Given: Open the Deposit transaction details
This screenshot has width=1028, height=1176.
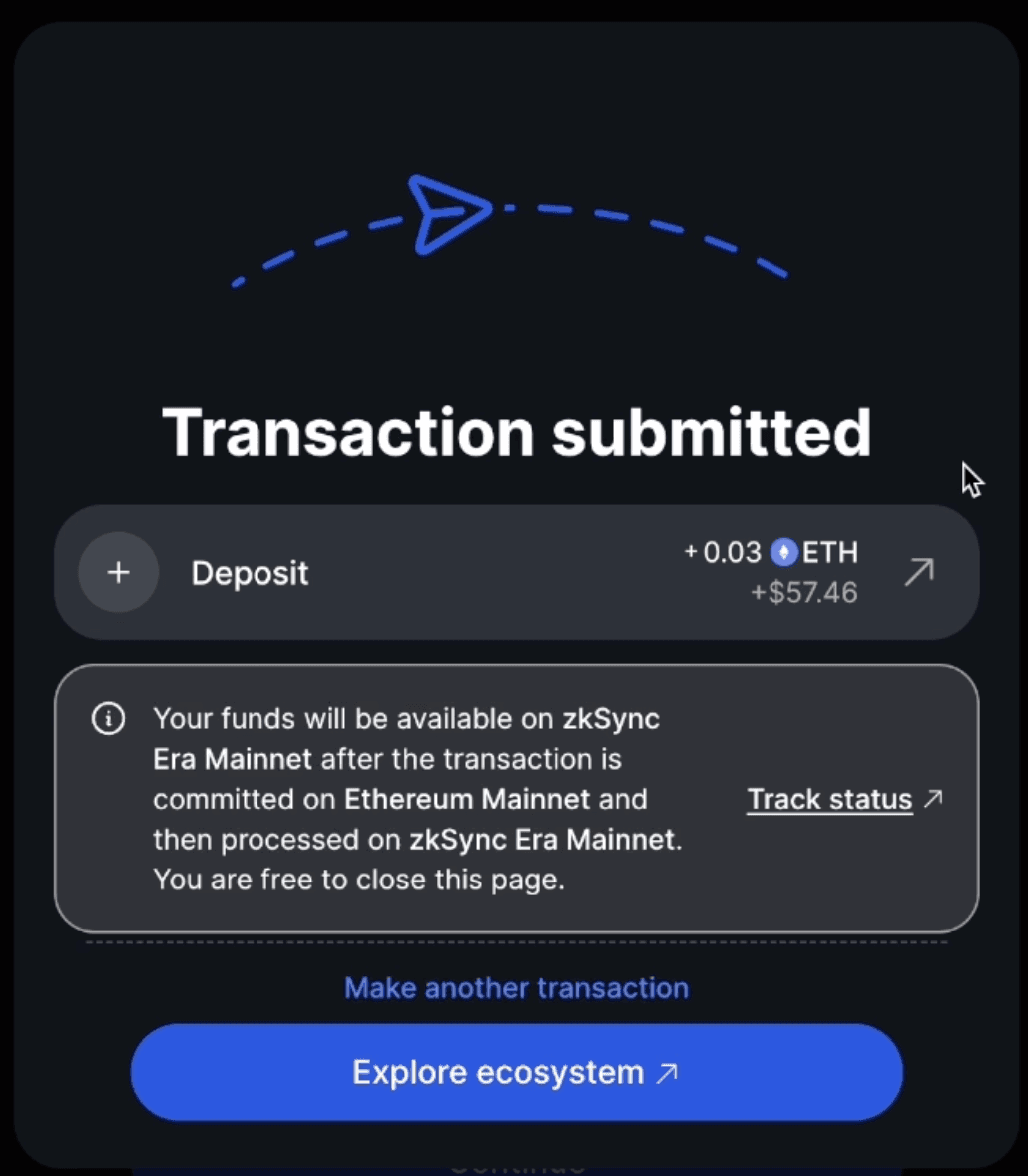Looking at the screenshot, I should pyautogui.click(x=917, y=572).
